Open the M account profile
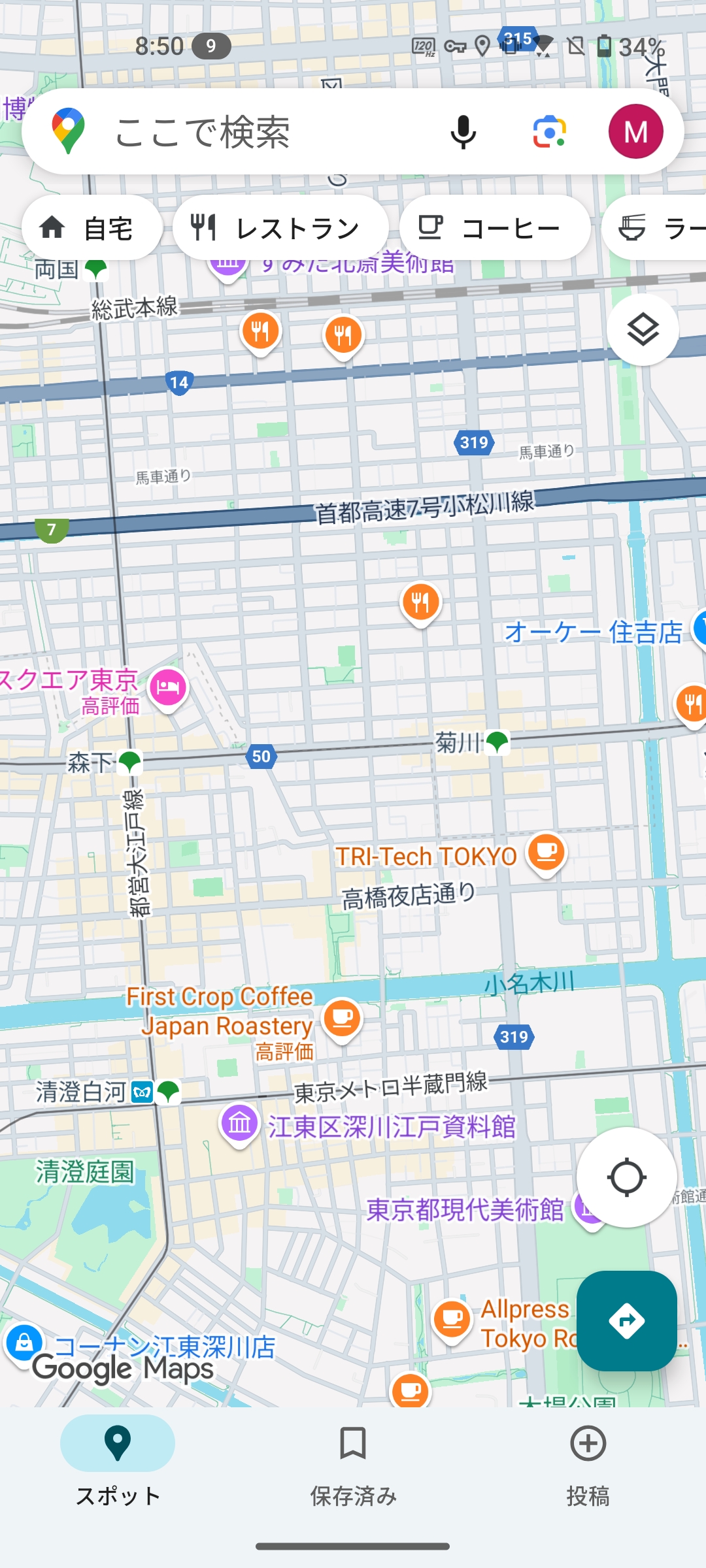Screen dimensions: 706x1568 click(x=635, y=132)
